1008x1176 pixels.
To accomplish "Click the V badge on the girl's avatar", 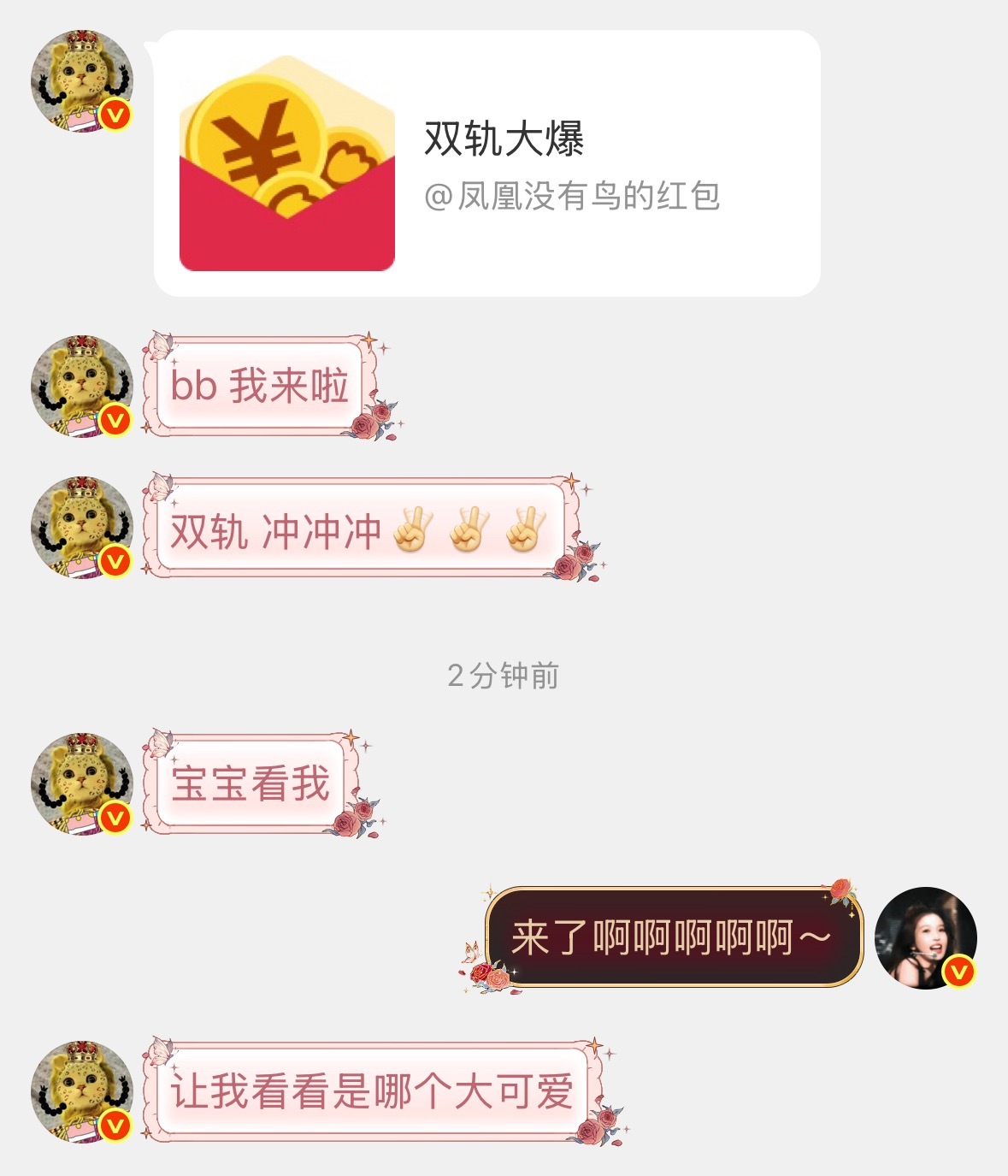I will click(x=959, y=972).
